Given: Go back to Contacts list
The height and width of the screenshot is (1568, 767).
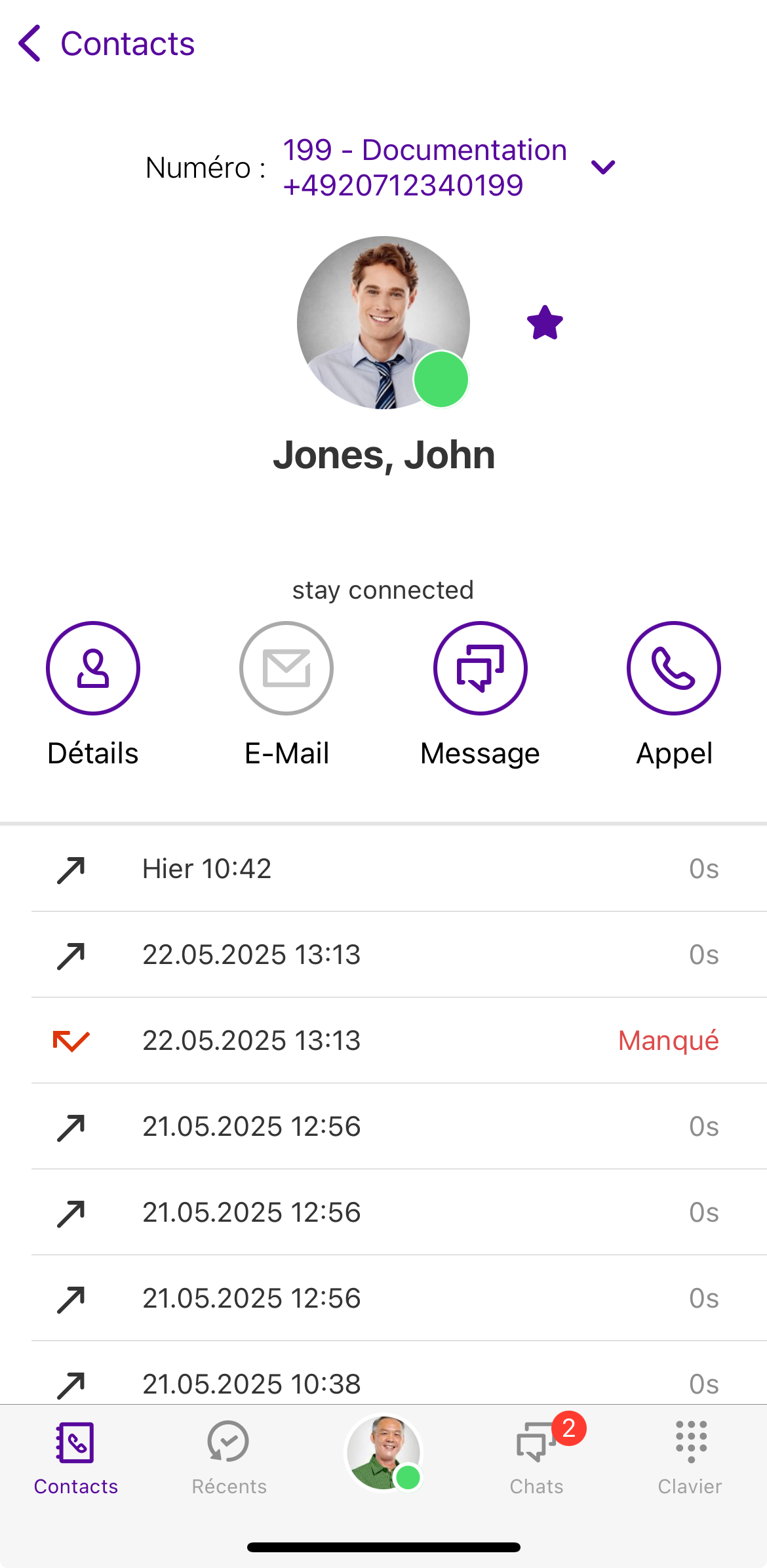Looking at the screenshot, I should 106,44.
